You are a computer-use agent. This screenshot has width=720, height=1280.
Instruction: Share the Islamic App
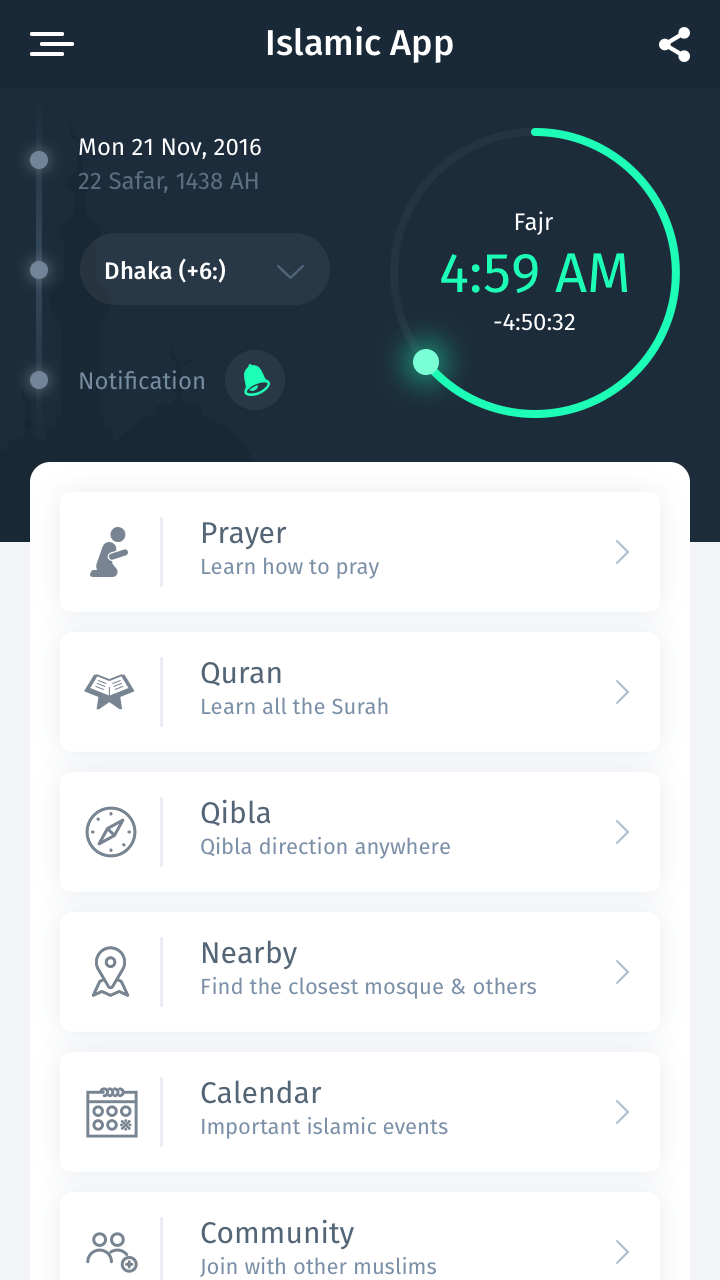675,44
